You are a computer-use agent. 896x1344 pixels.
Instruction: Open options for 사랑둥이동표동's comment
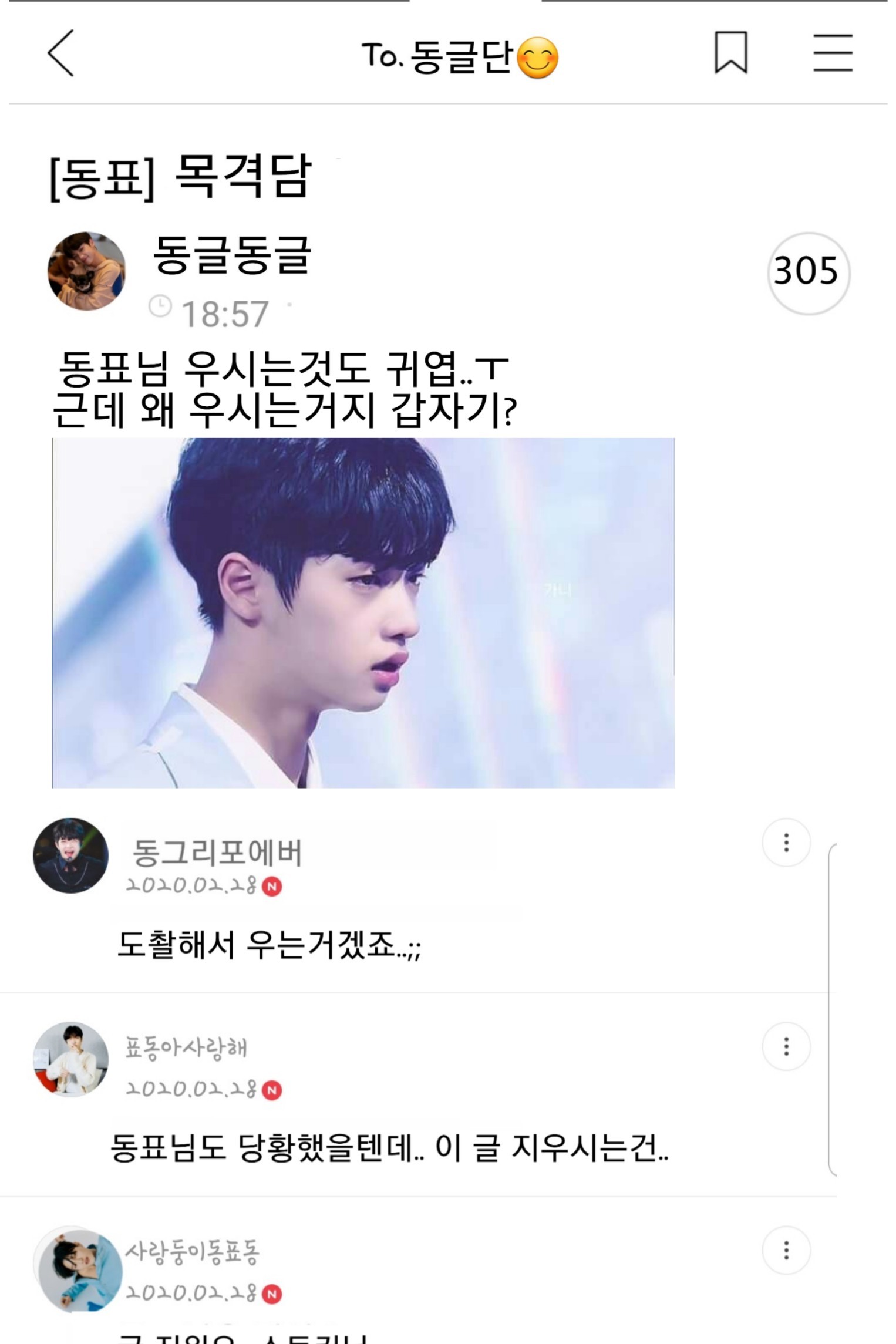point(786,1251)
